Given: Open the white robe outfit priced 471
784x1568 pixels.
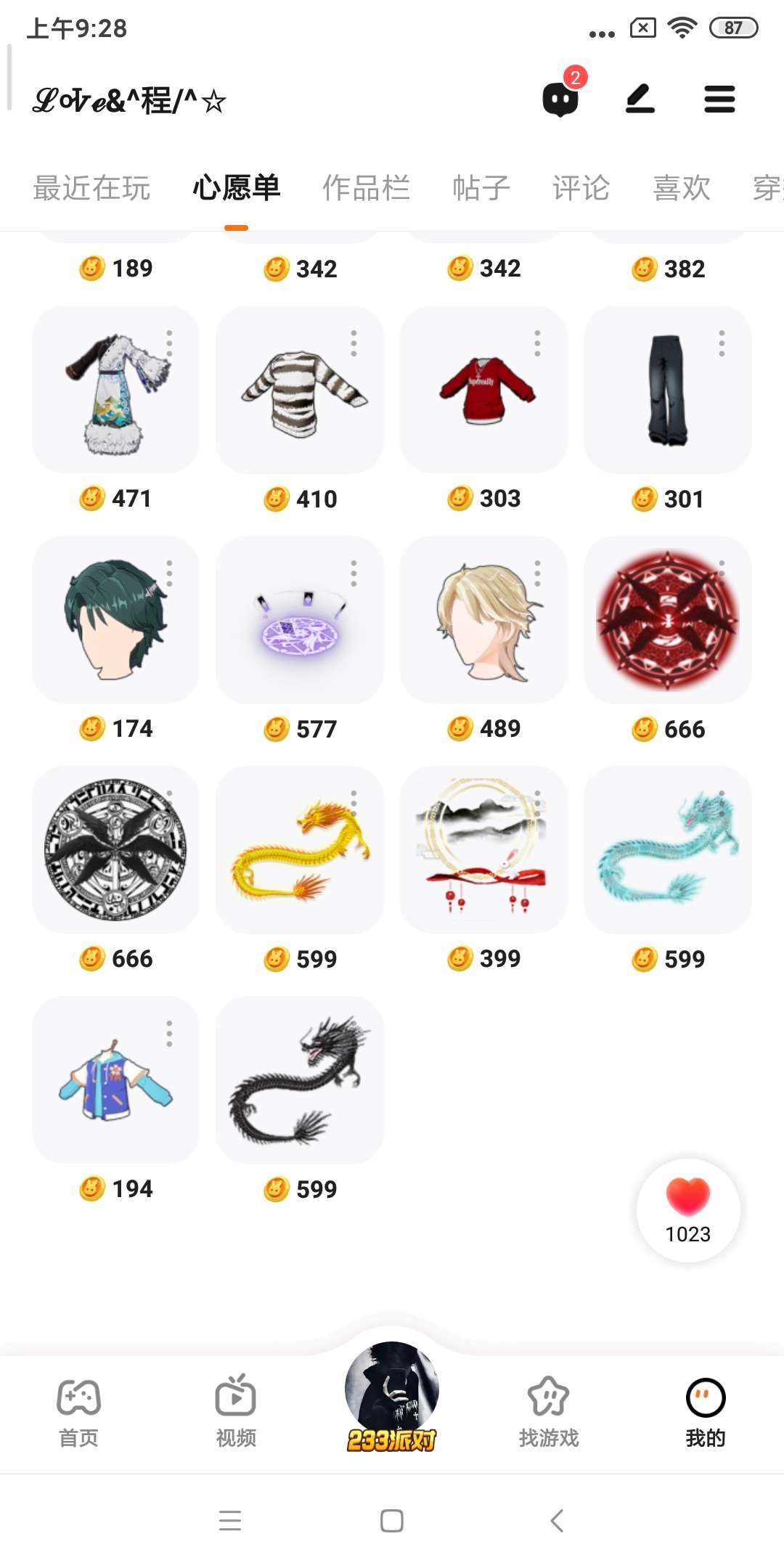Looking at the screenshot, I should click(115, 391).
